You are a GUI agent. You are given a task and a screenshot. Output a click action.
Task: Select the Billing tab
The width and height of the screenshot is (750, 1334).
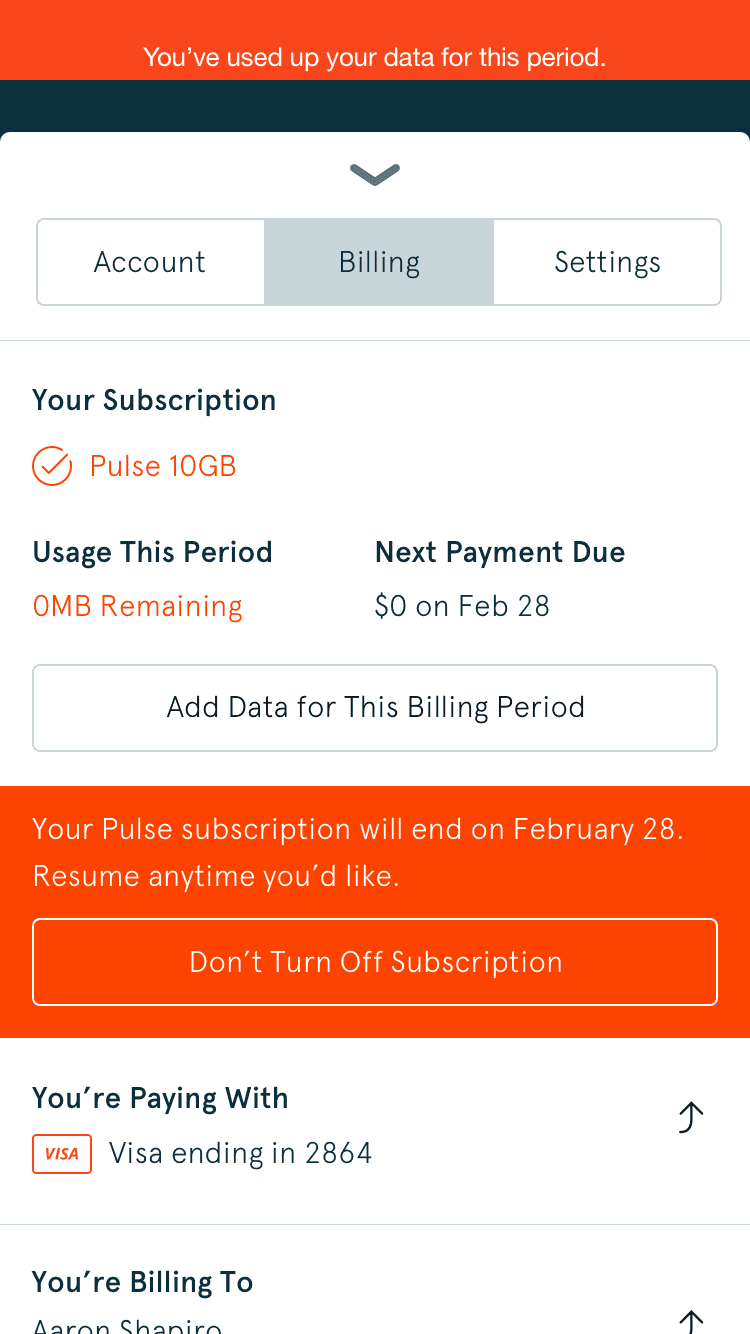378,262
